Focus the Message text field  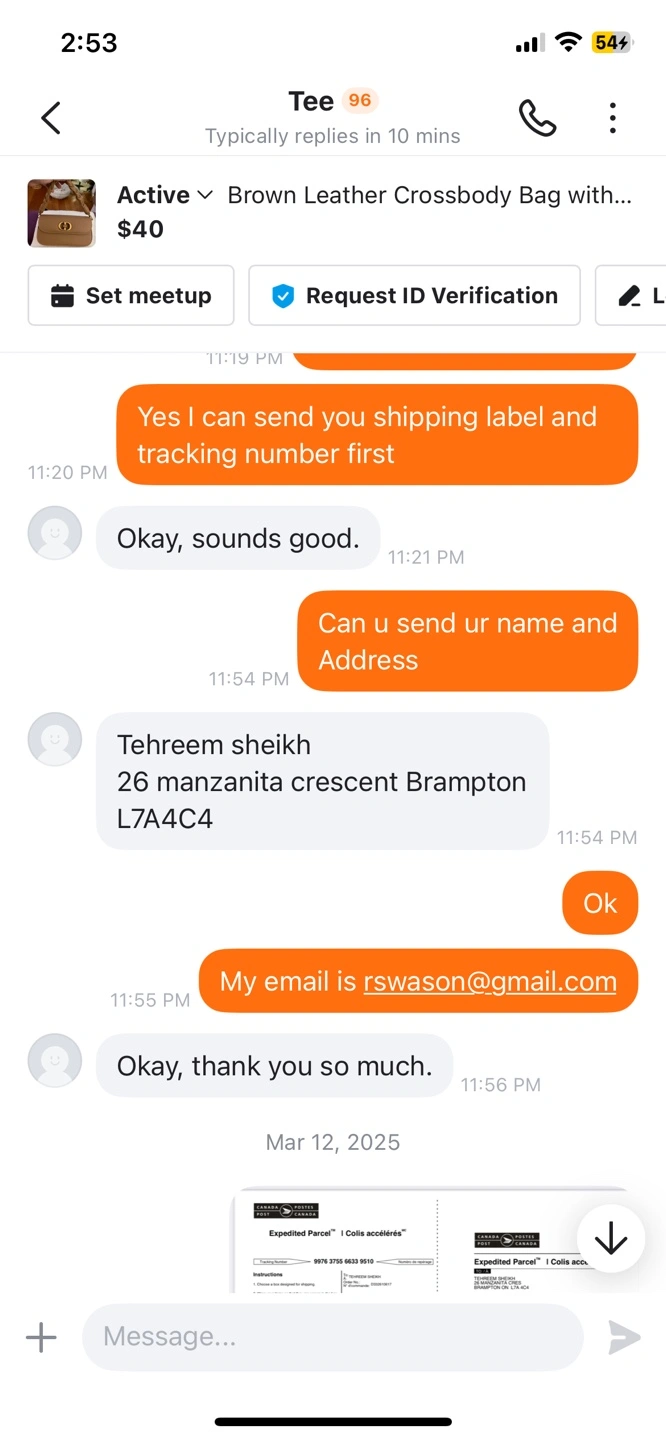(x=332, y=1337)
